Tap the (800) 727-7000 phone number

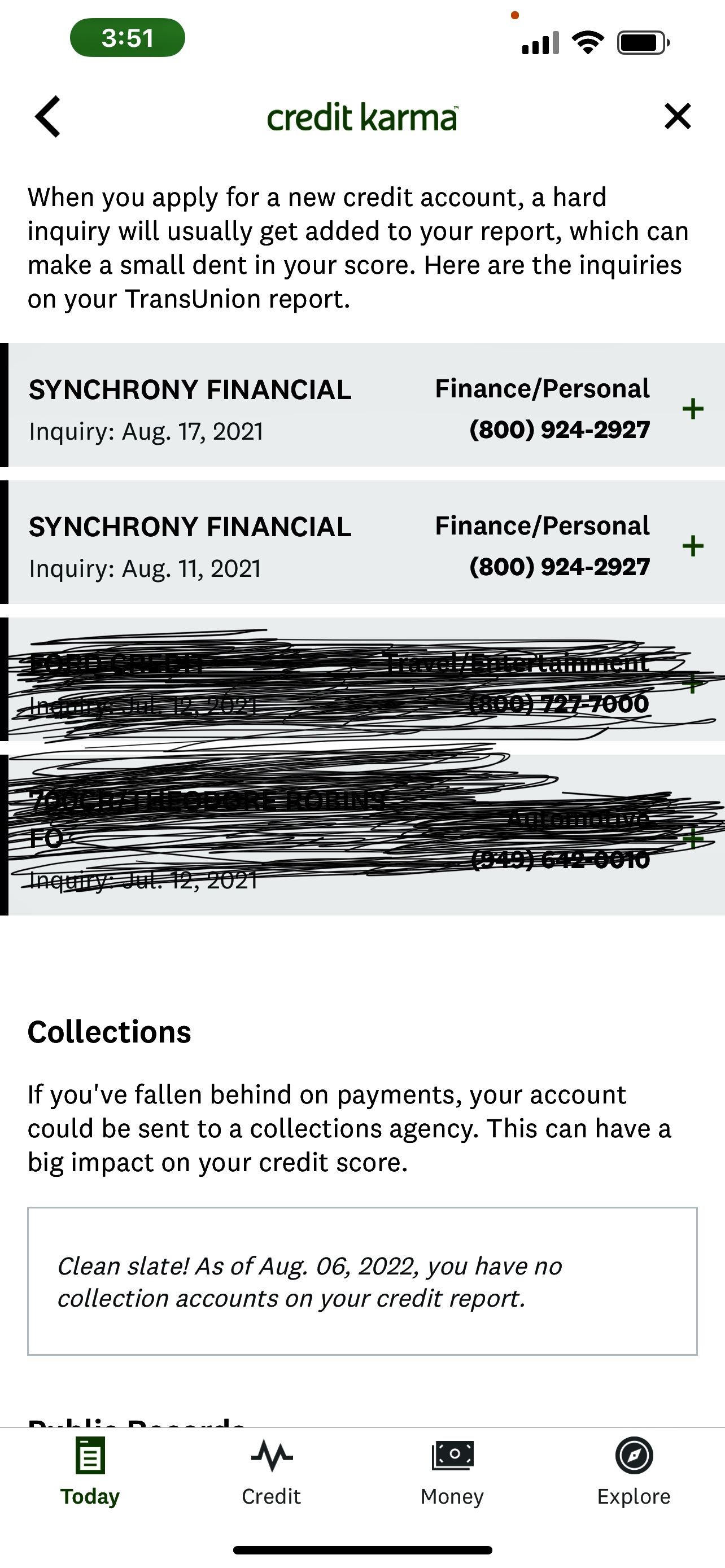(560, 705)
